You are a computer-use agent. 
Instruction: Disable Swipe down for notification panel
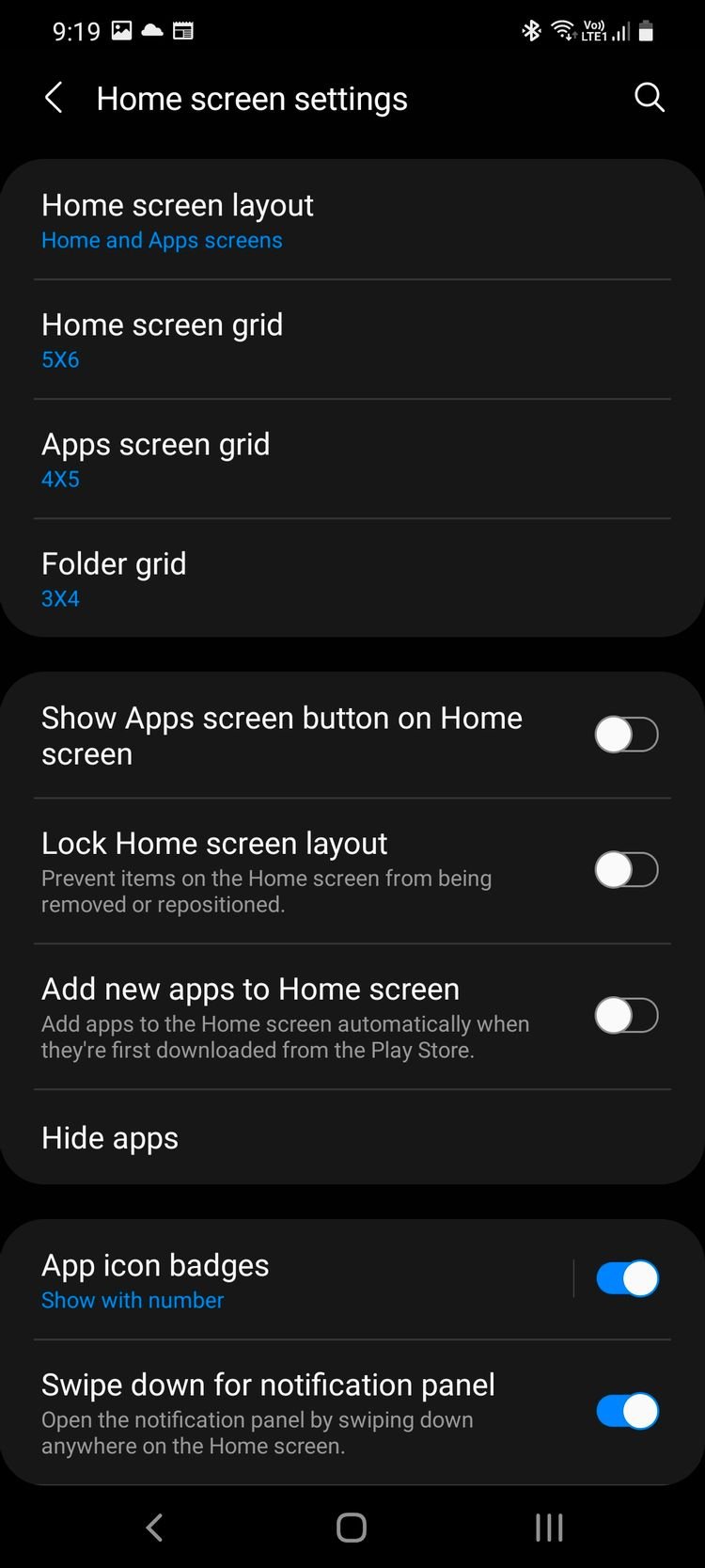click(x=627, y=1411)
